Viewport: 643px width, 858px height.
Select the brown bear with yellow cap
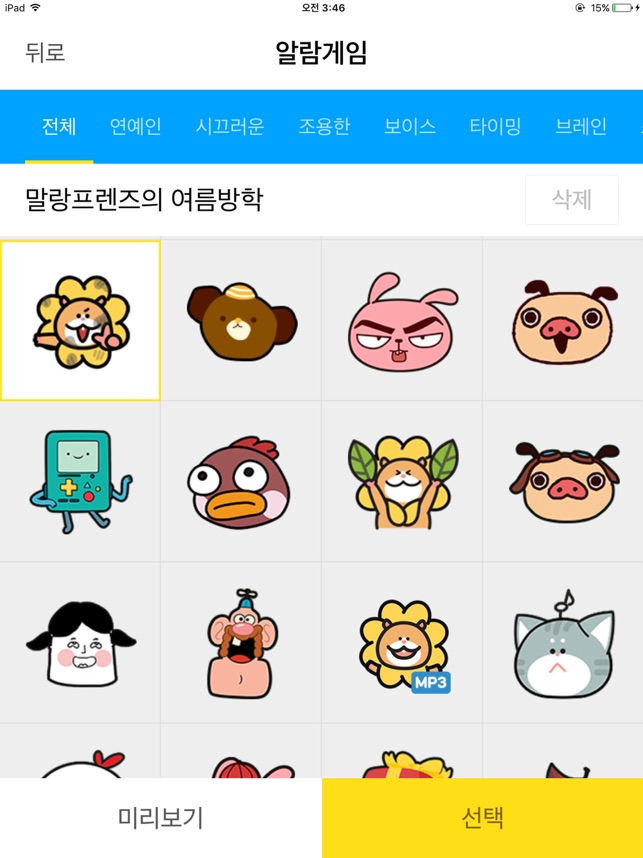point(241,321)
